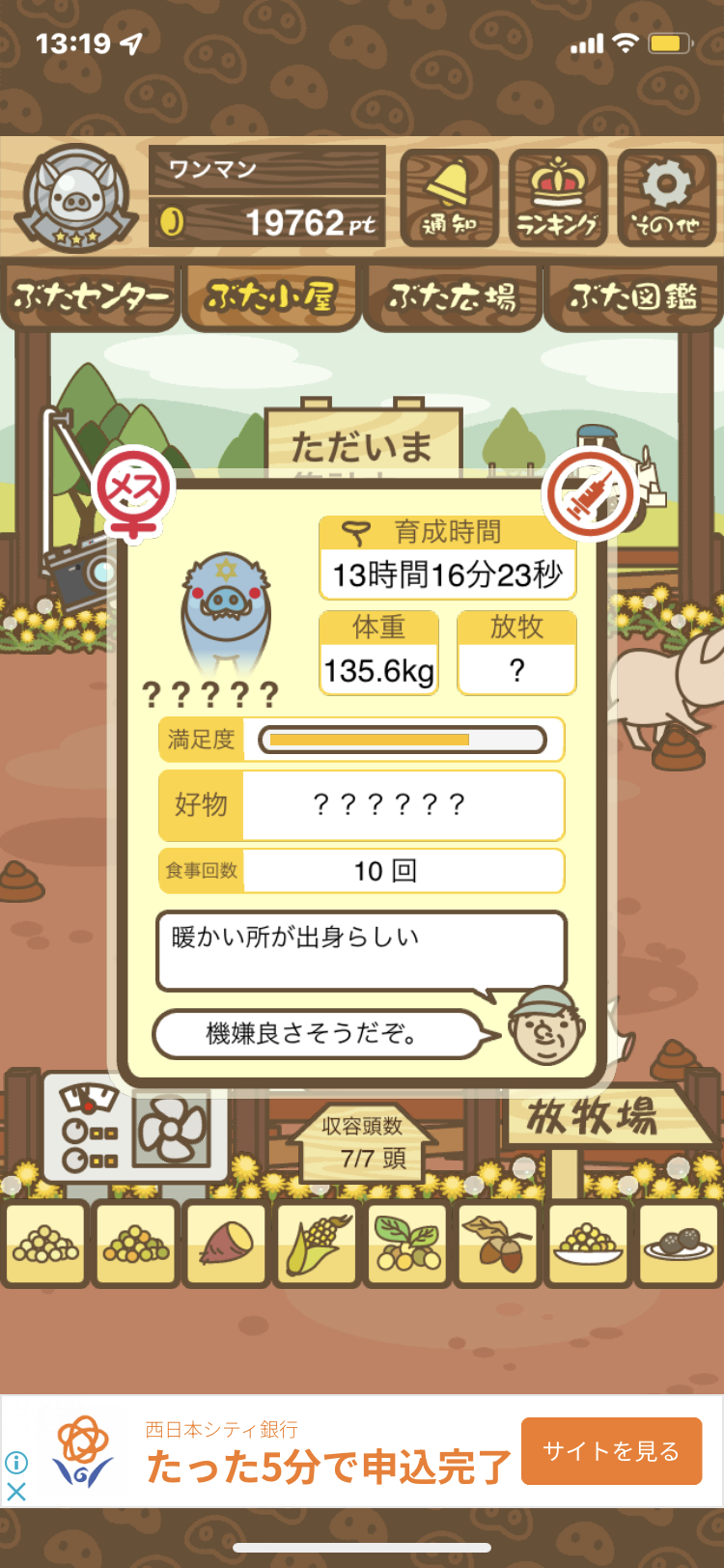Switch to ぶた図鑑 tab
724x1568 pixels.
click(x=632, y=297)
